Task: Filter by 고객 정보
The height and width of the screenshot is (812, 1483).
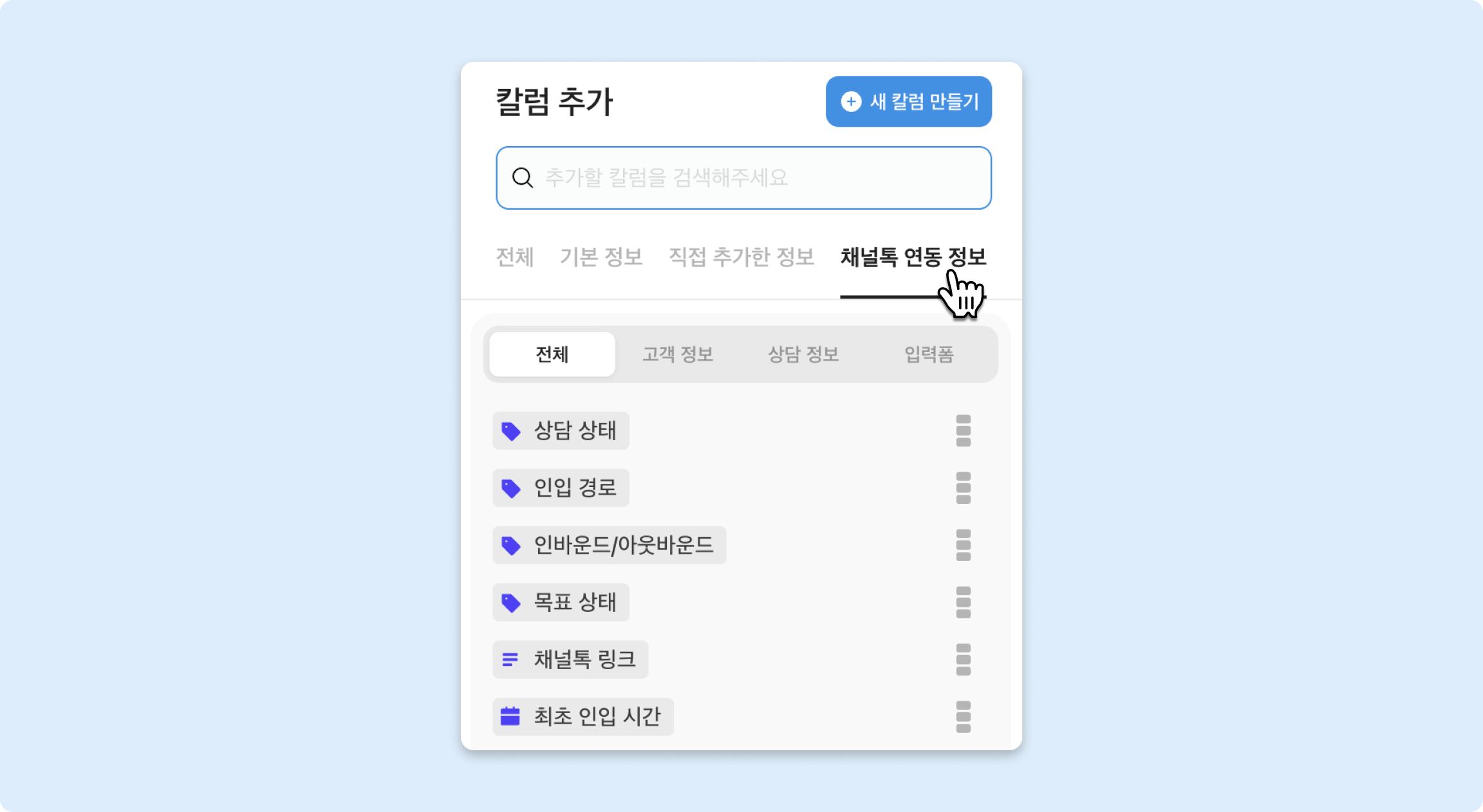Action: coord(678,355)
